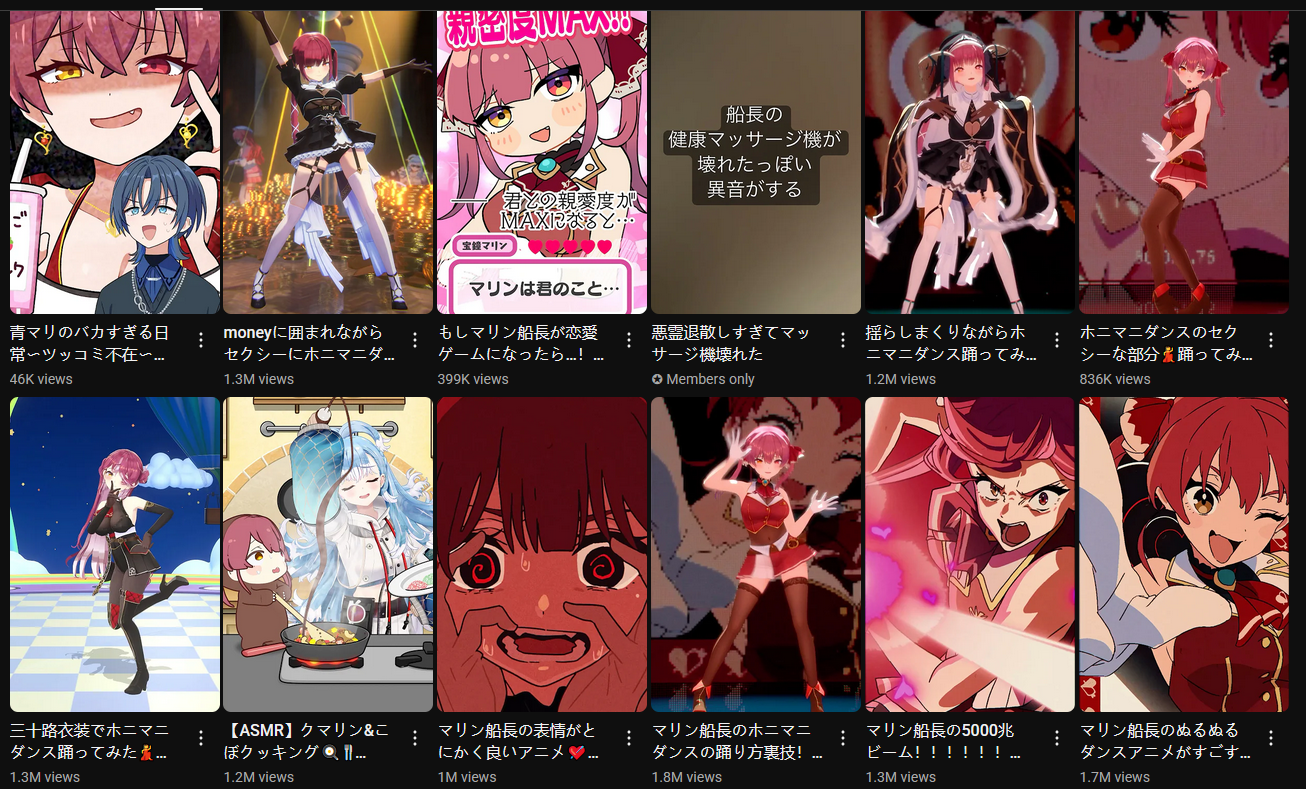
Task: Open the short 青マリのバカすぎる日常
Action: (x=114, y=162)
